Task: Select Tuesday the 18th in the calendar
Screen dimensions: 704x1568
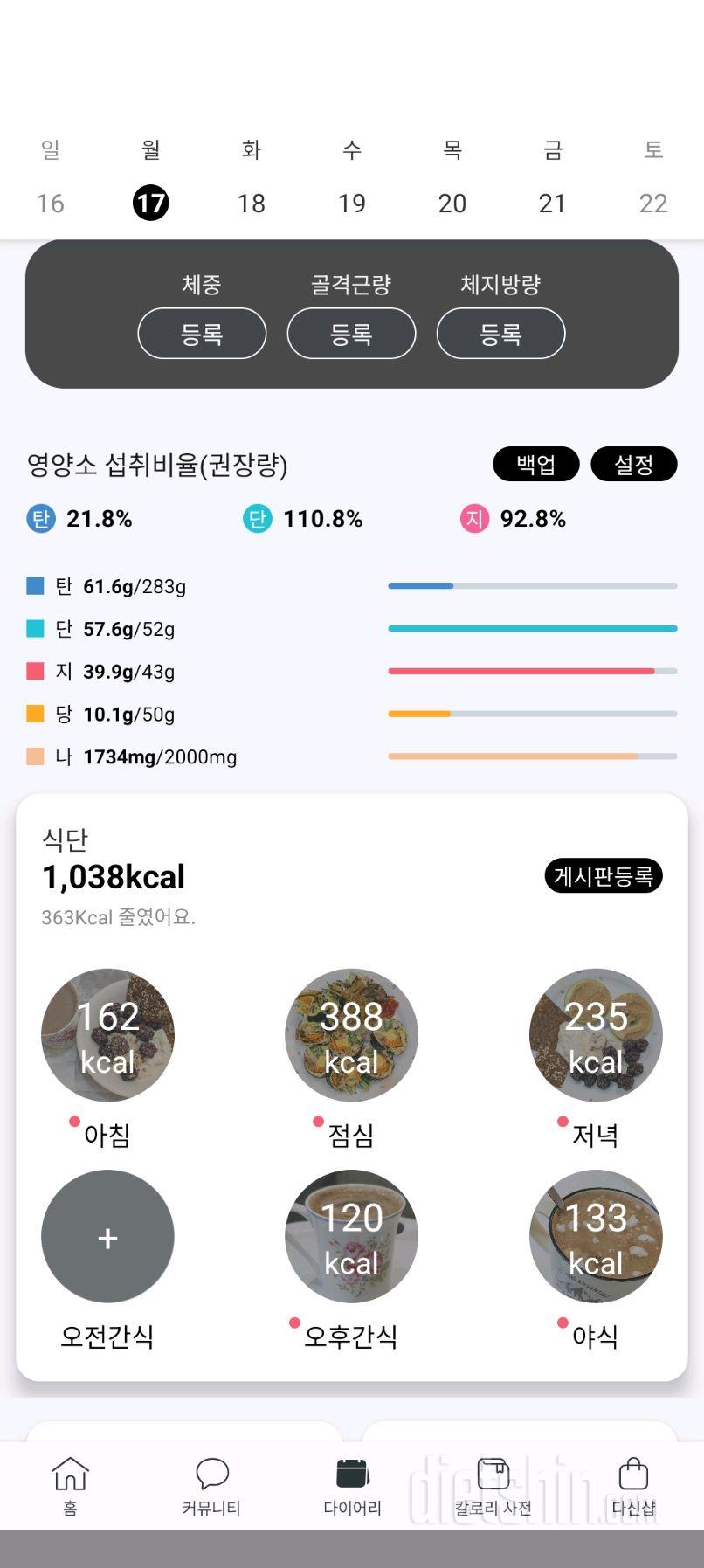Action: [252, 204]
